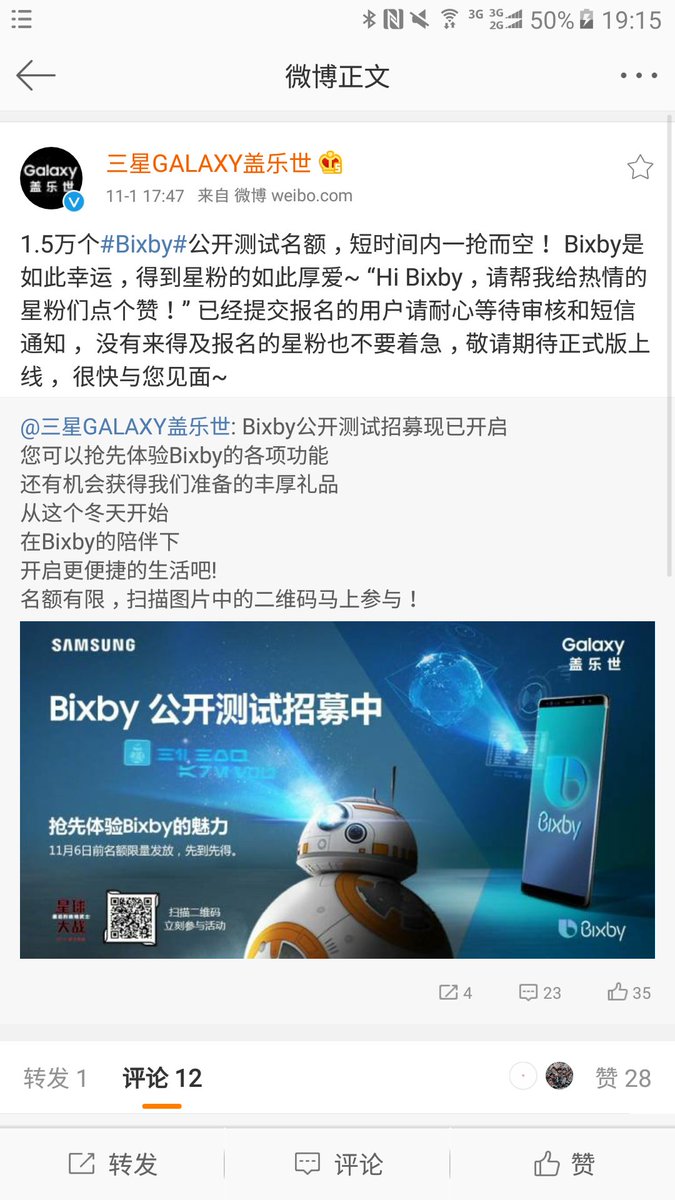Like the quoted post with 35 likes

(x=629, y=992)
